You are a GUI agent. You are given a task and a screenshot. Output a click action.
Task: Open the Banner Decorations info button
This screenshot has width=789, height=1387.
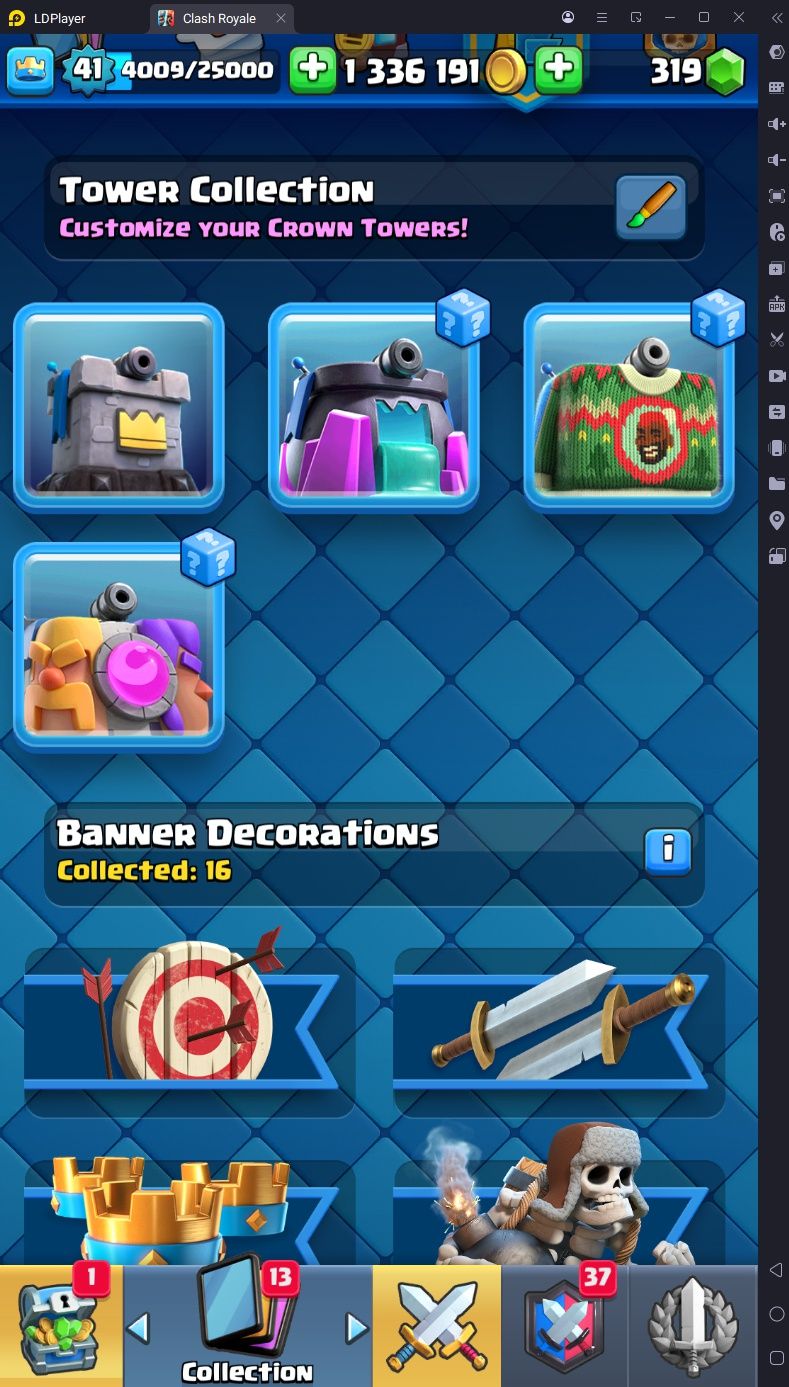668,851
